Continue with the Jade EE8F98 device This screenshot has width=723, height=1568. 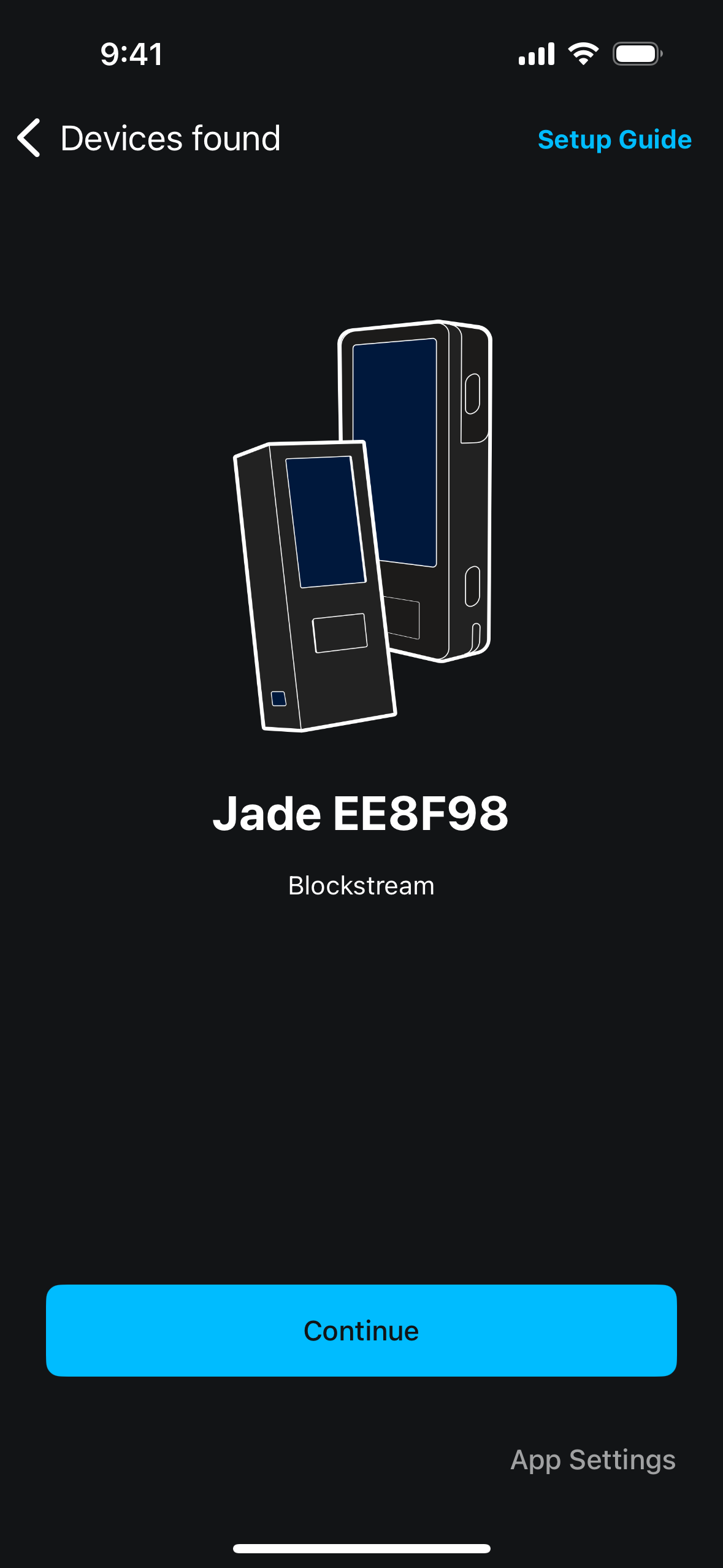click(361, 1330)
